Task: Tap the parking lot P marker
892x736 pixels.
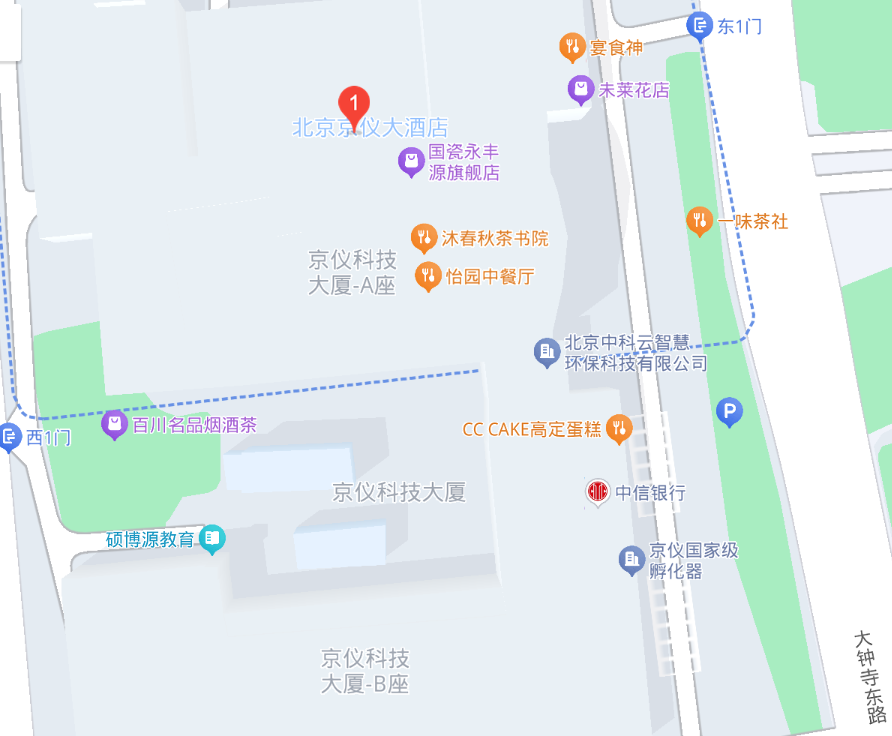Action: (x=730, y=411)
